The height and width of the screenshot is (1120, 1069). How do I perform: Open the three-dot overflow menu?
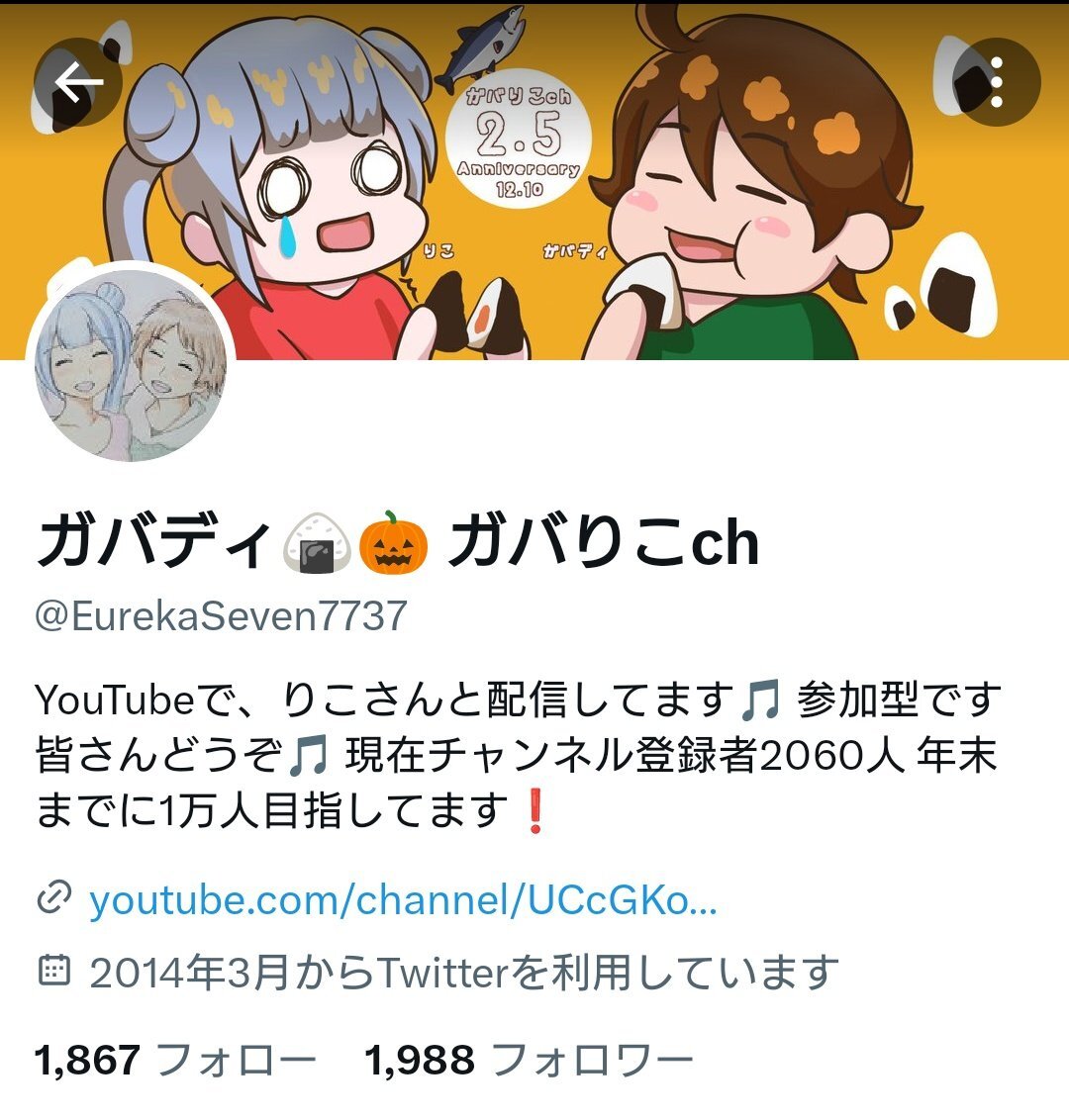pos(997,82)
